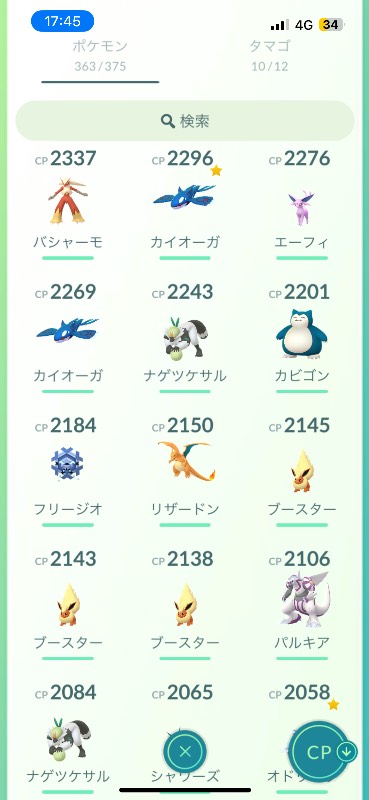Open フリージオ with CP 2184

tap(68, 471)
